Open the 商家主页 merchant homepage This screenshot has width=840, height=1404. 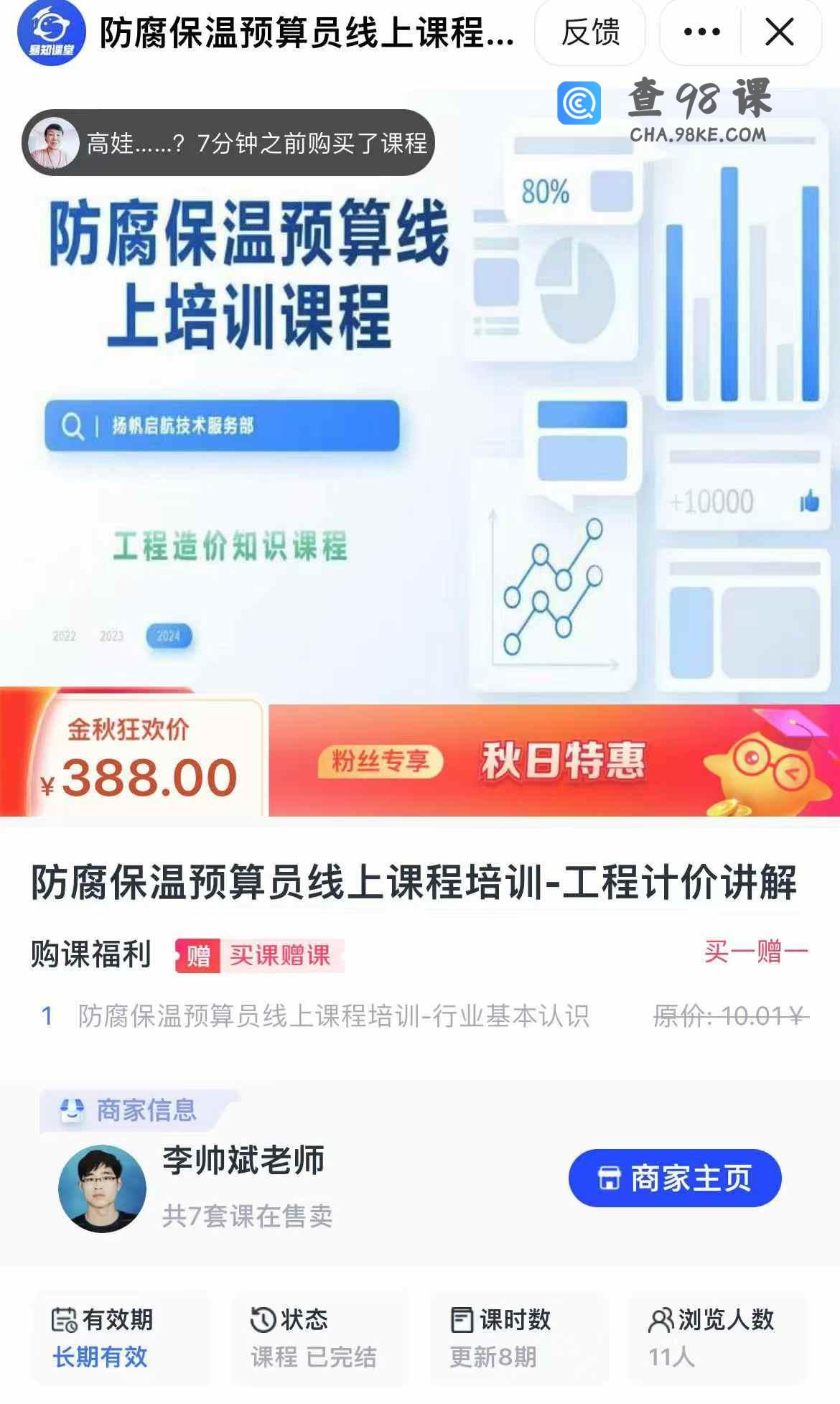(x=675, y=1178)
